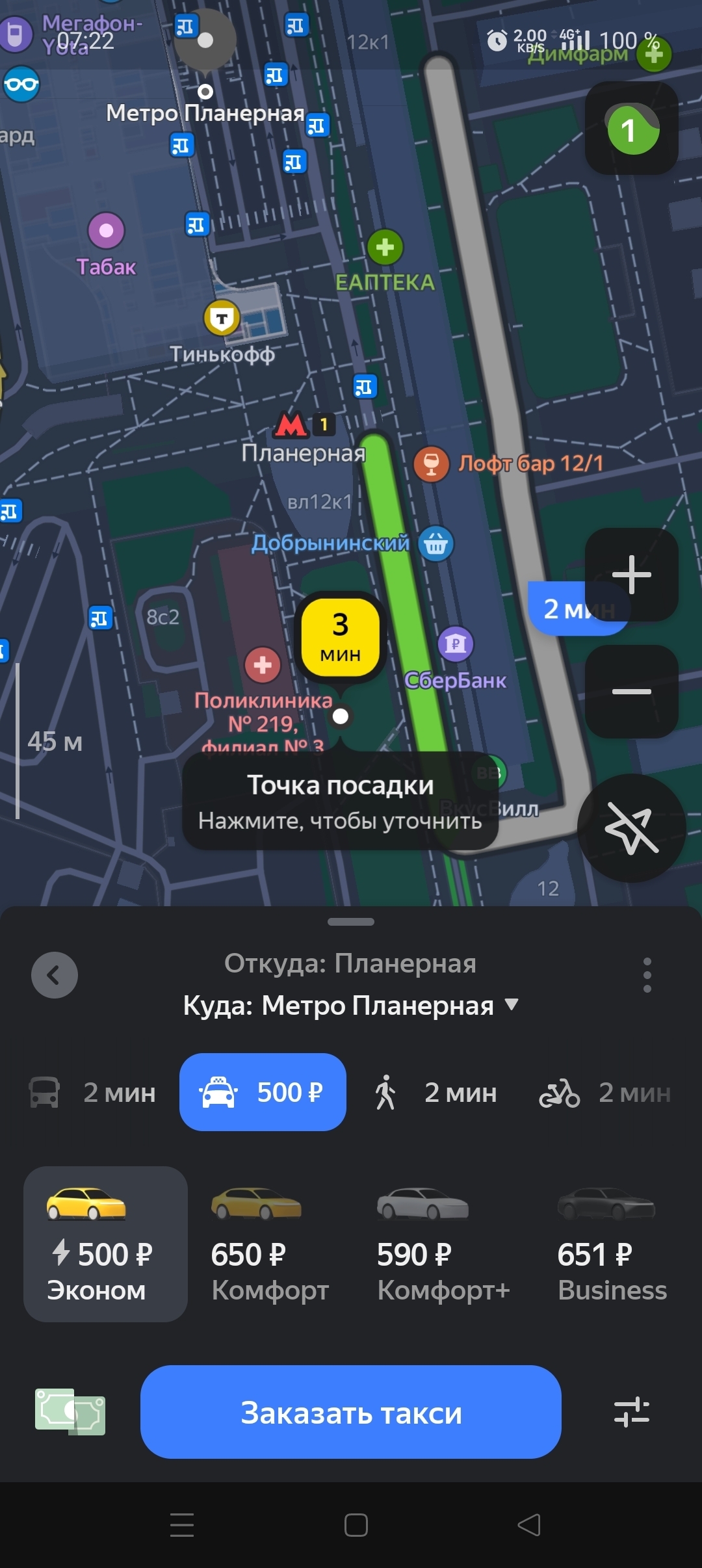This screenshot has width=702, height=1568.
Task: Go back using the arrow button
Action: click(x=55, y=974)
